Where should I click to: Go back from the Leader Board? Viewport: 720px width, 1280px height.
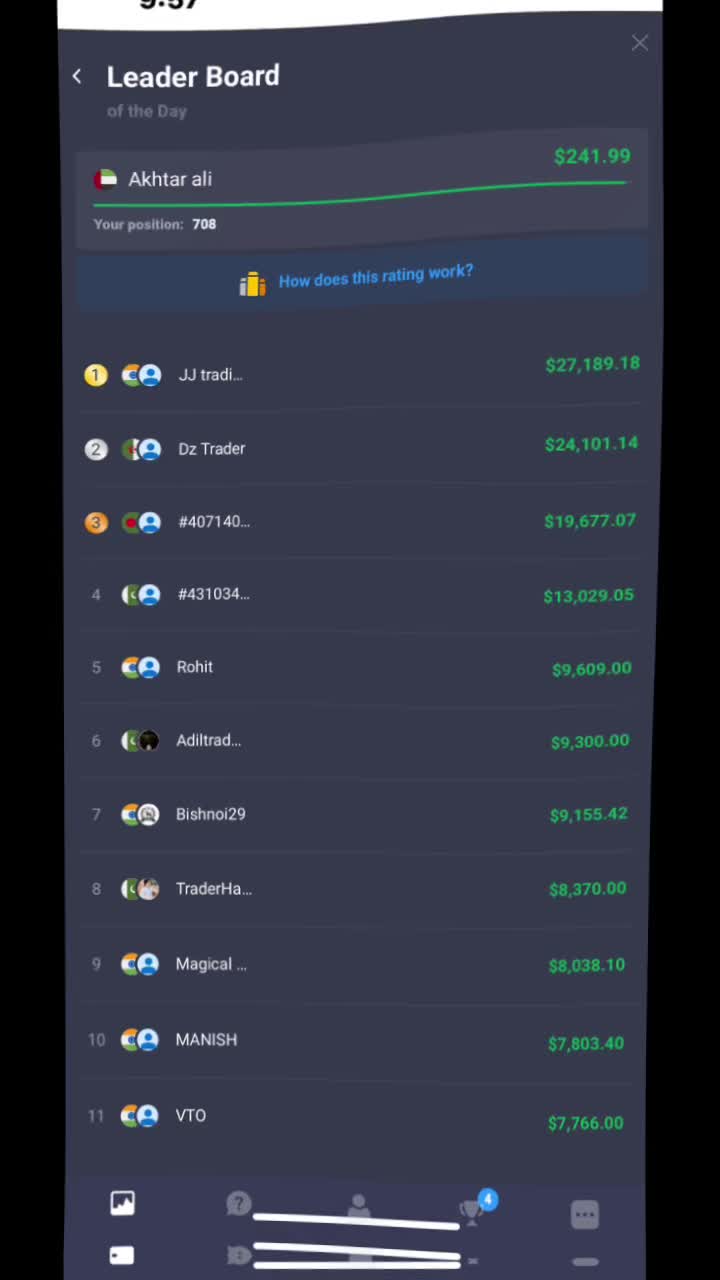[77, 76]
